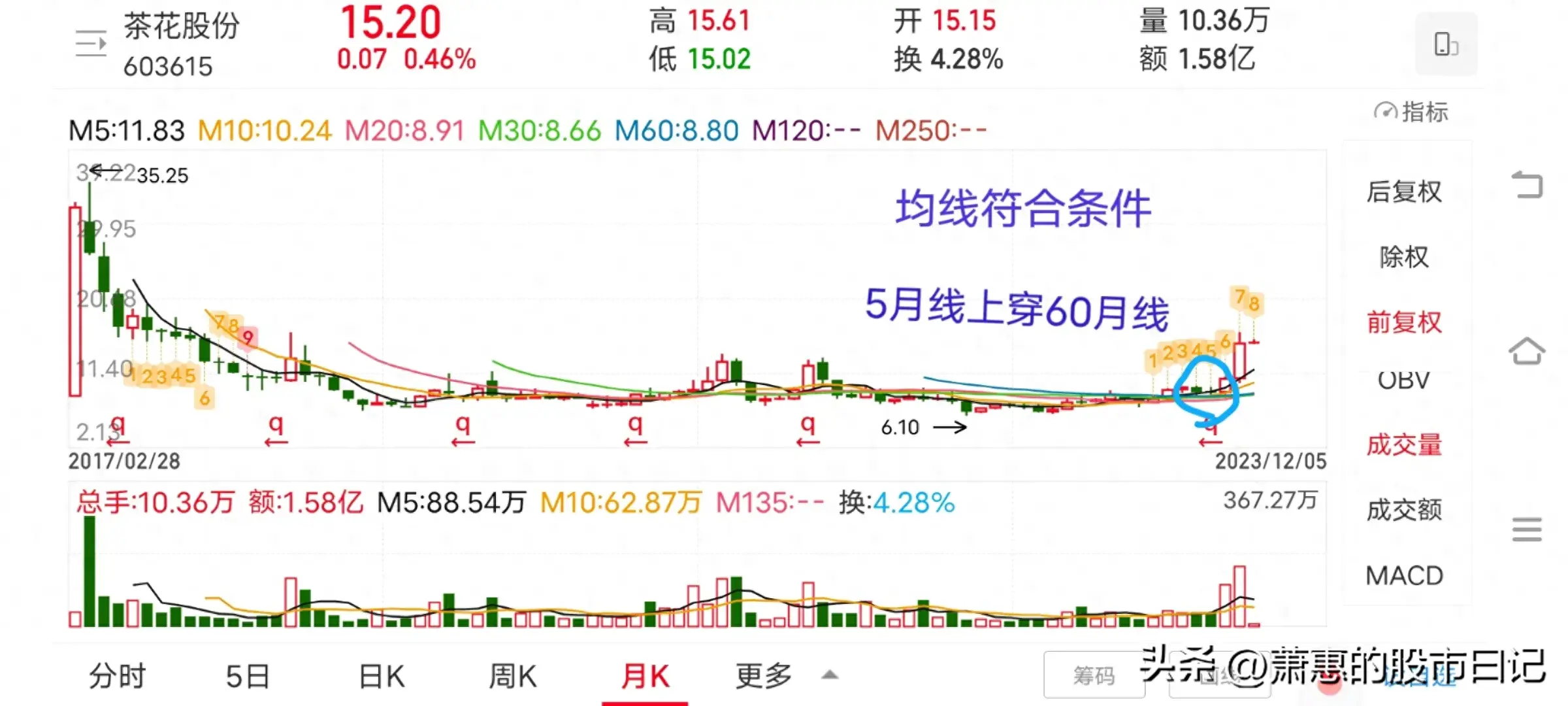Image resolution: width=1568 pixels, height=706 pixels.
Task: Choose 前复权 adjustment mode
Action: (1404, 322)
